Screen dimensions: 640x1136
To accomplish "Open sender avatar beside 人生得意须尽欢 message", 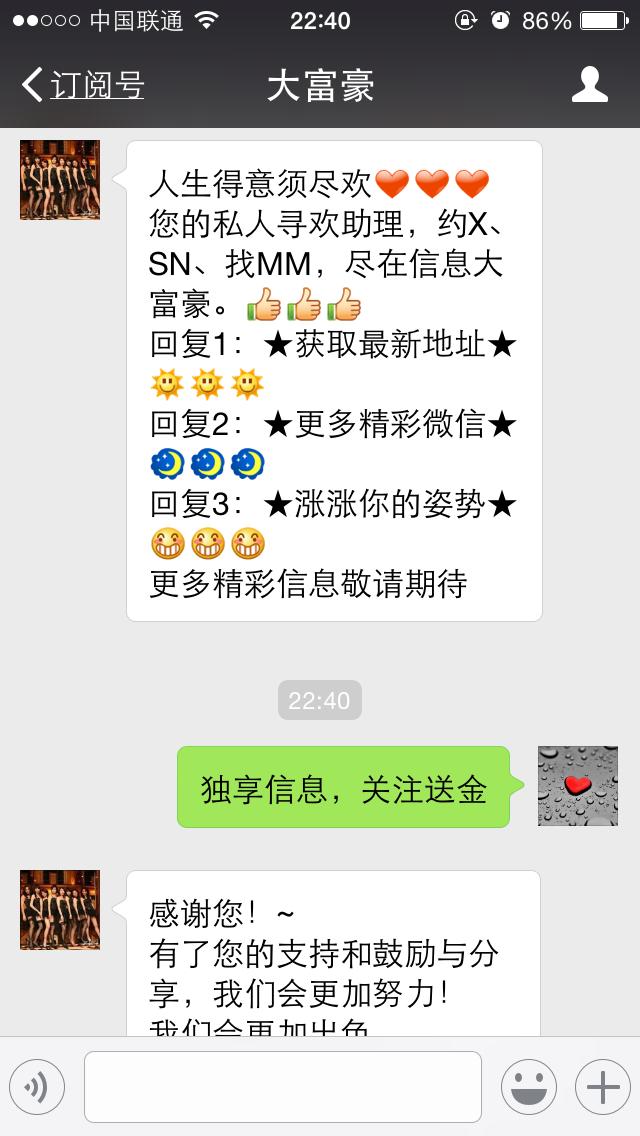I will pos(60,180).
